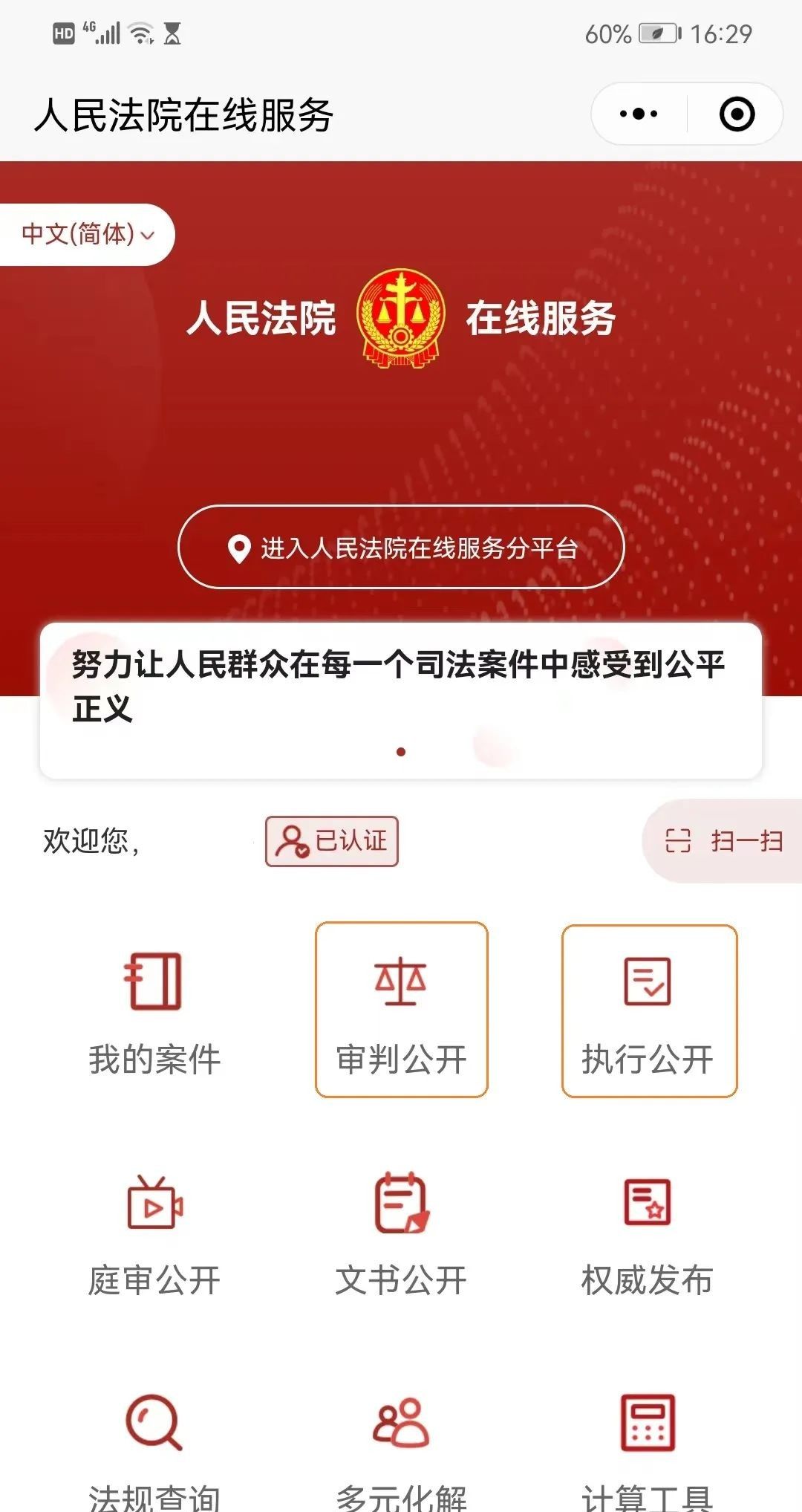The width and height of the screenshot is (802, 1512).
Task: Tap the battery saver leaf indicator
Action: point(656,32)
